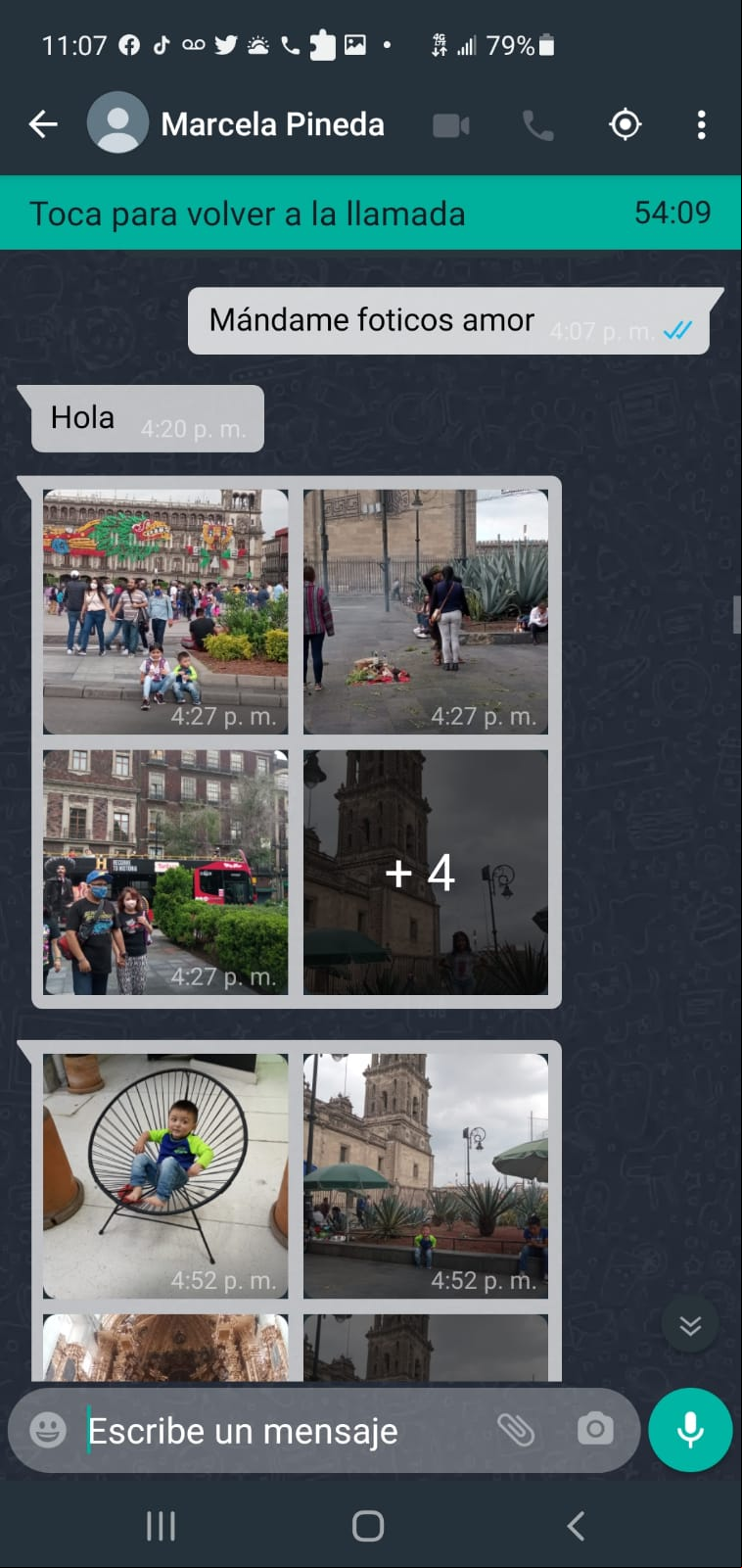Open the recent apps view
The height and width of the screenshot is (1568, 742).
tap(161, 1525)
